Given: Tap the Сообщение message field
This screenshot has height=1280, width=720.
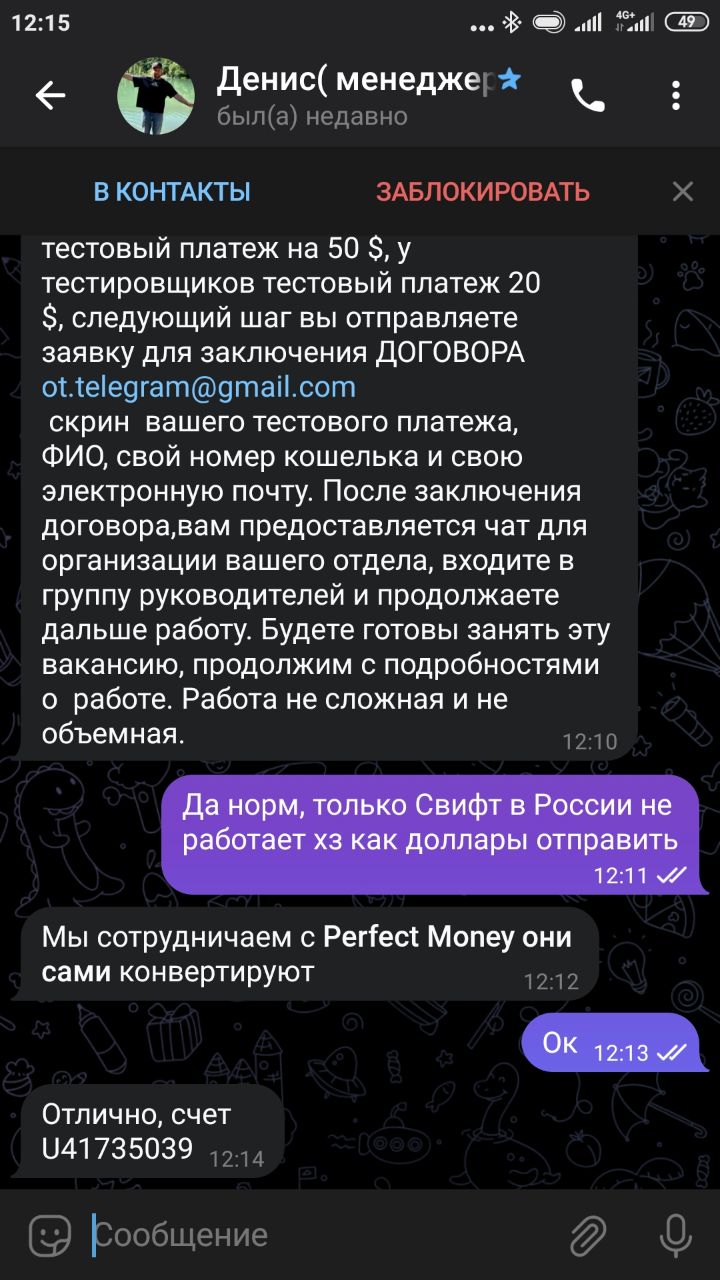Looking at the screenshot, I should pyautogui.click(x=320, y=1236).
